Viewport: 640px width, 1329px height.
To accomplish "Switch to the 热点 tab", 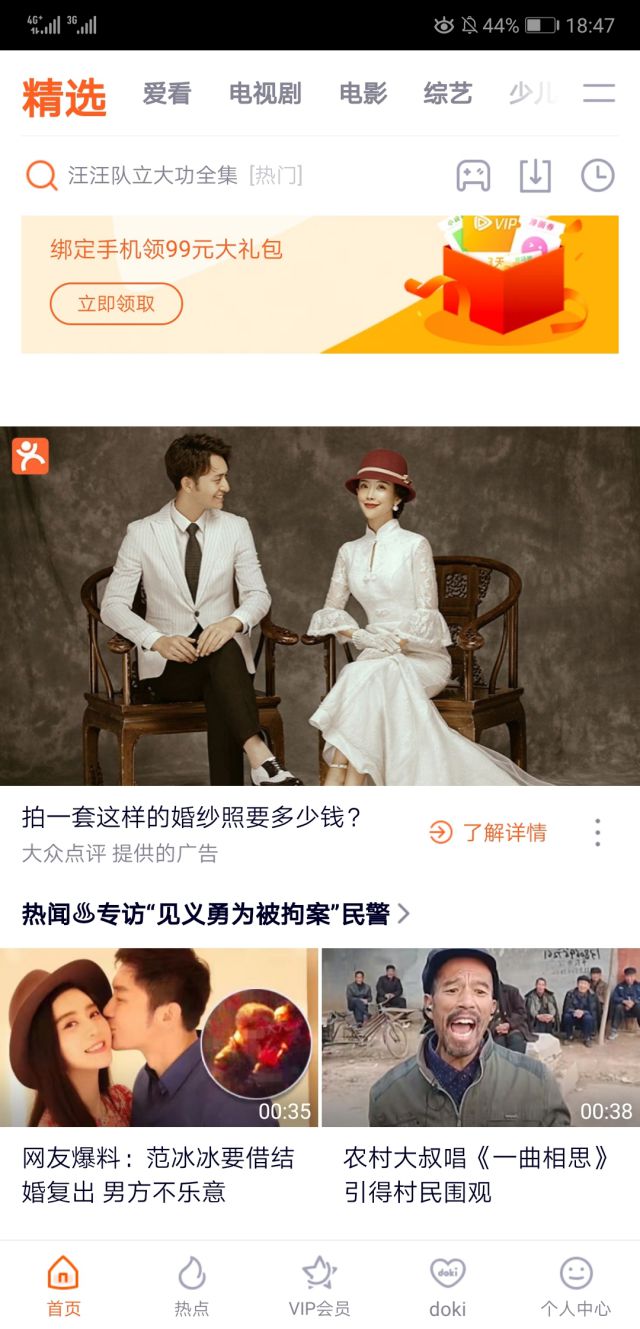I will [191, 1286].
